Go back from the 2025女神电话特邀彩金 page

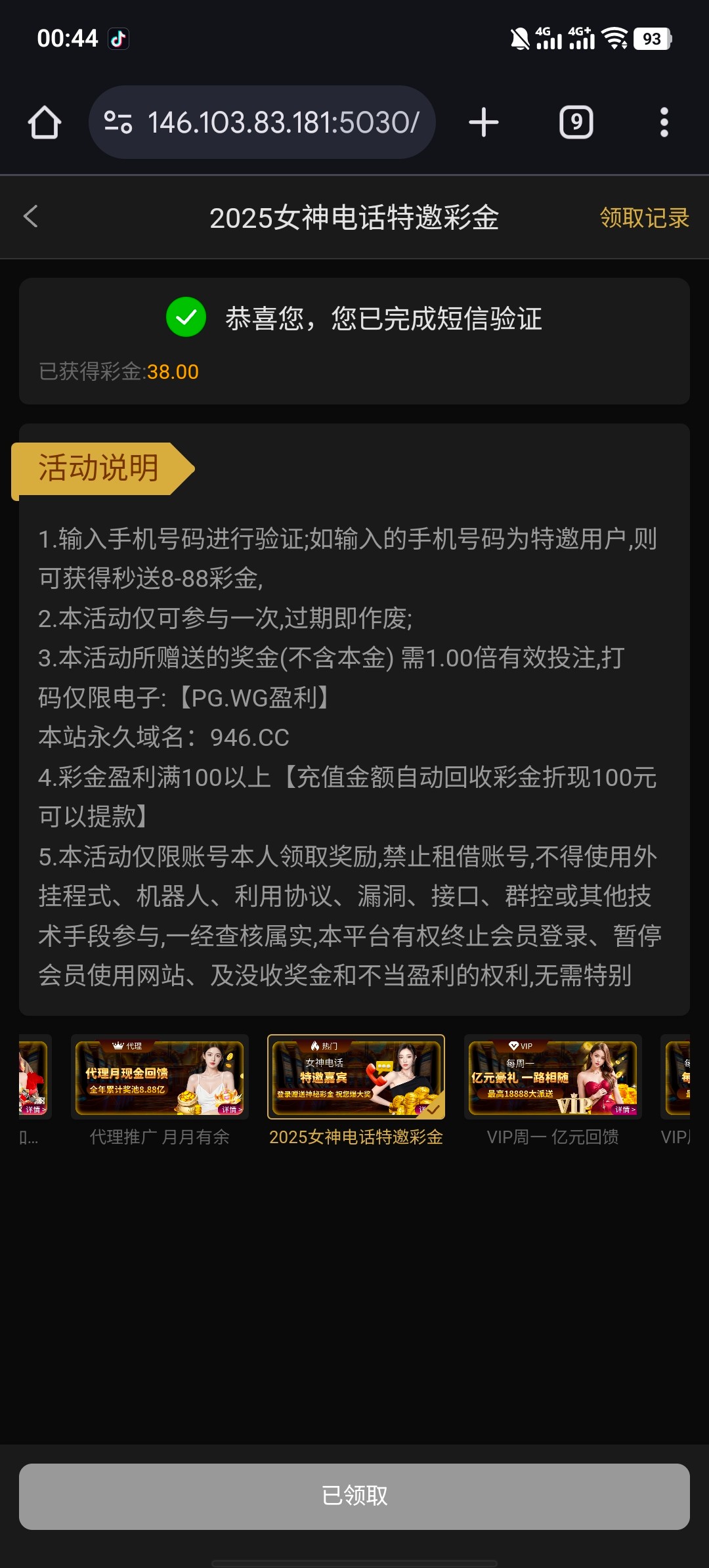pyautogui.click(x=31, y=217)
